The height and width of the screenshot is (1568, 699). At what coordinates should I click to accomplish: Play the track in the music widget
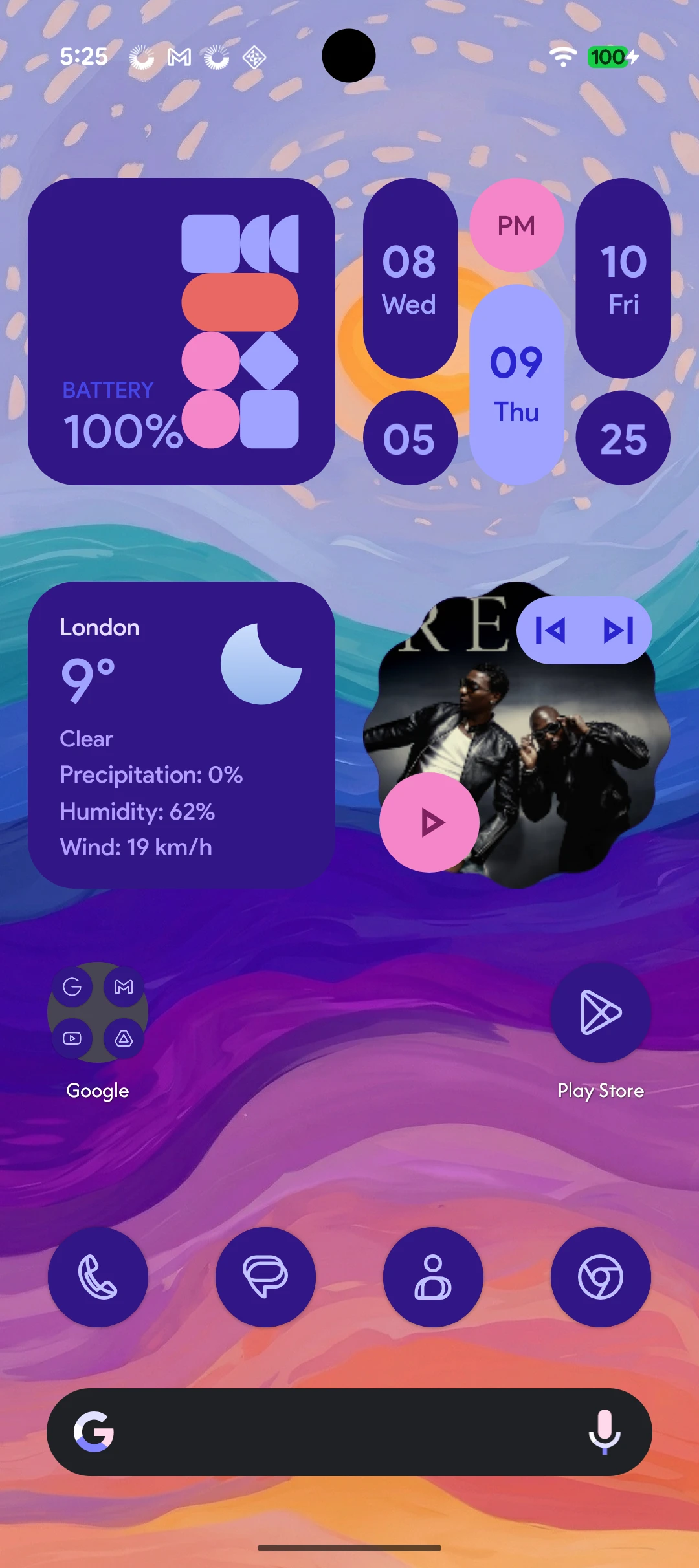coord(430,823)
